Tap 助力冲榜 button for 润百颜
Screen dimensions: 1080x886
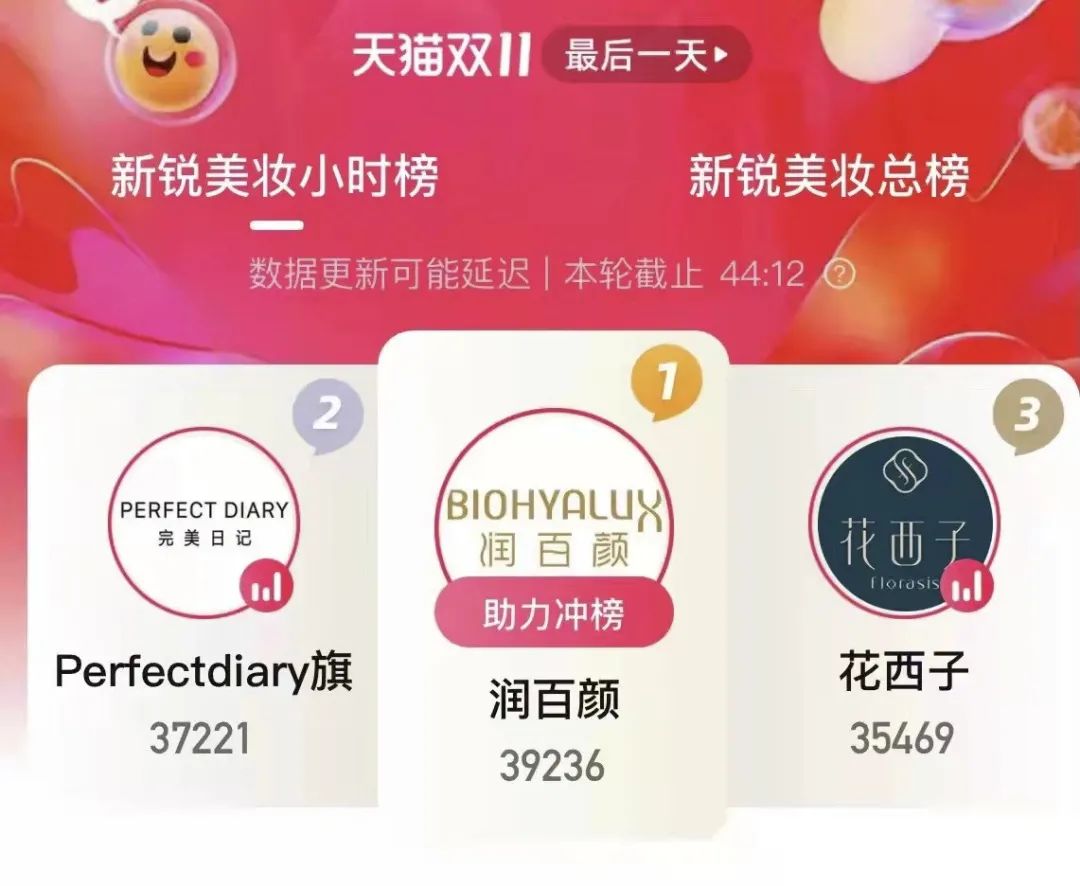(x=553, y=613)
